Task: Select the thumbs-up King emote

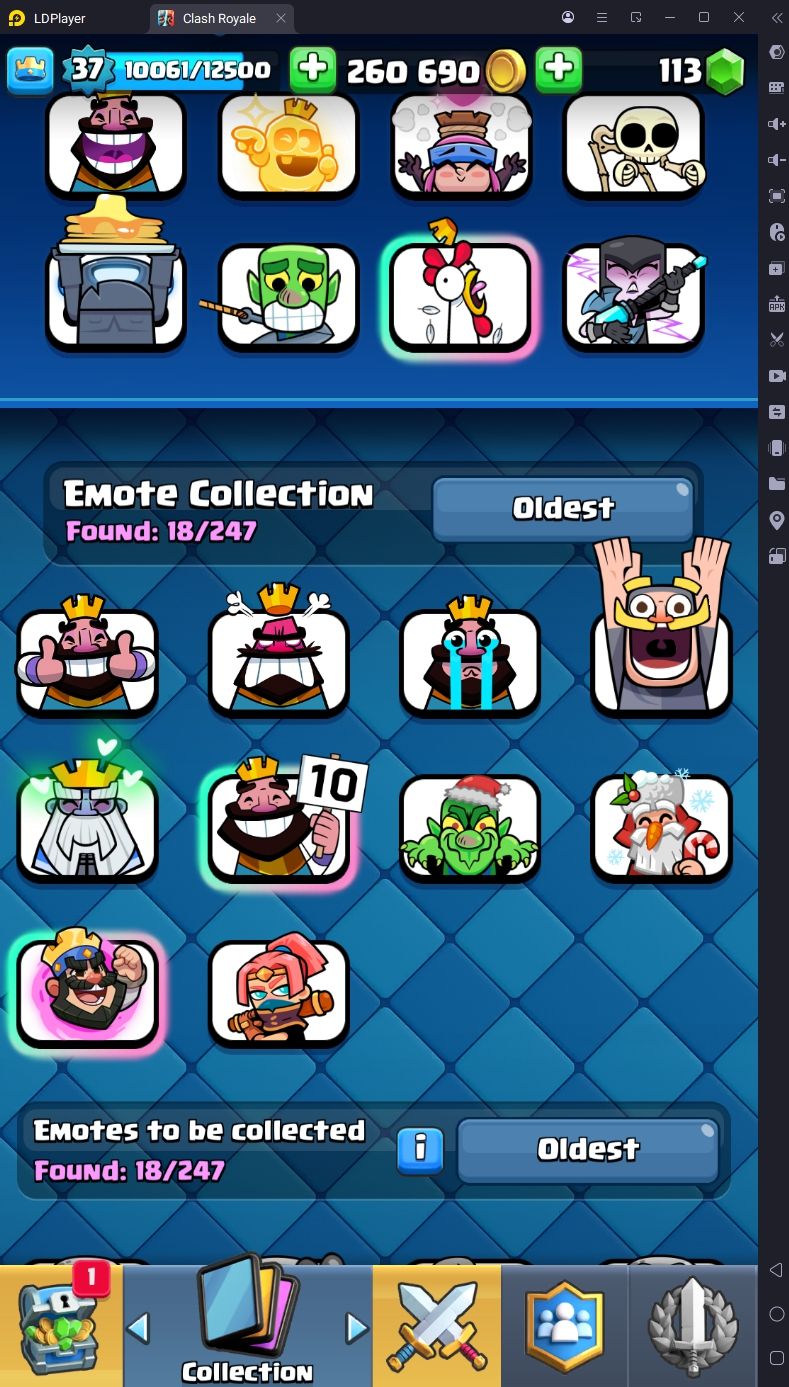Action: [87, 662]
